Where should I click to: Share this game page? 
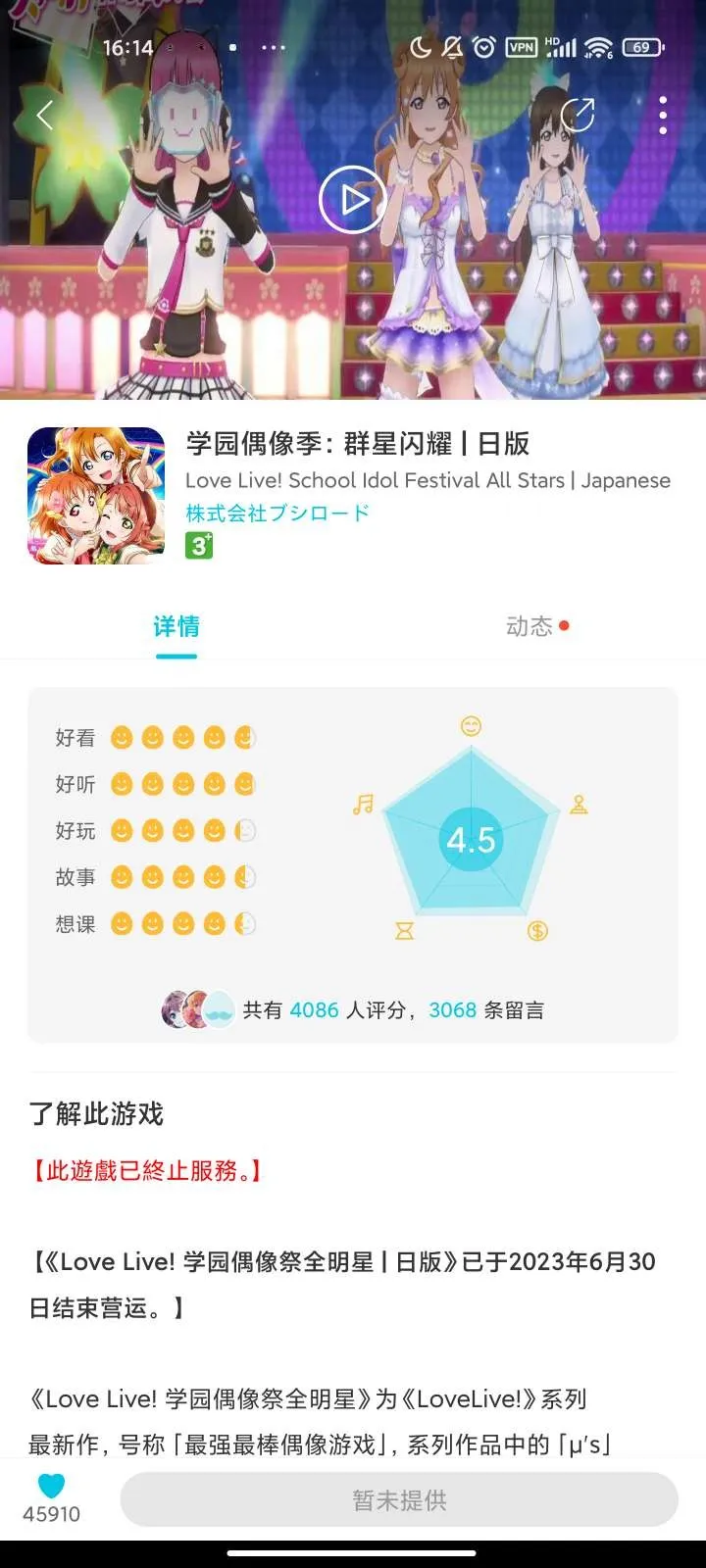pyautogui.click(x=578, y=115)
